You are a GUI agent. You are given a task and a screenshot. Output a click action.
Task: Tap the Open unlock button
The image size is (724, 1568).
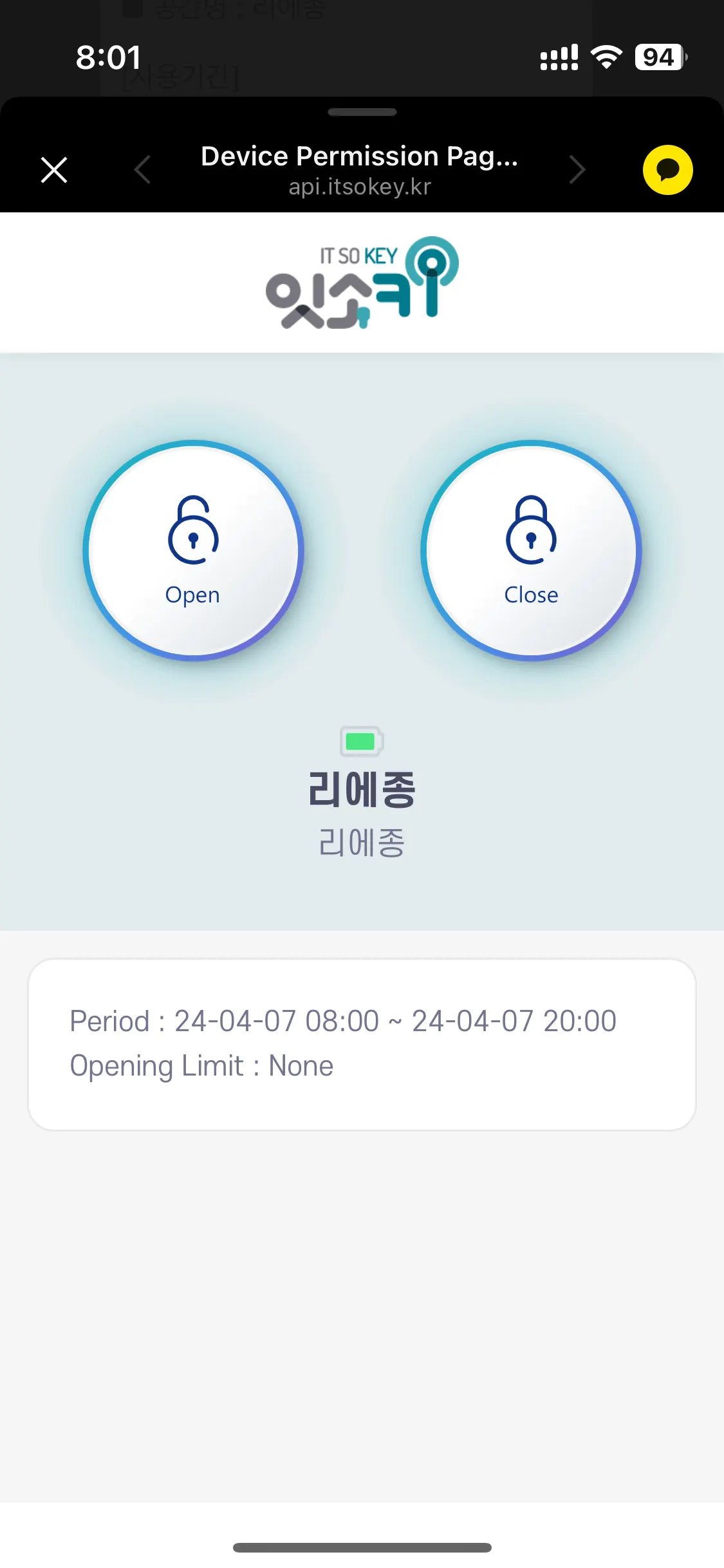[193, 550]
